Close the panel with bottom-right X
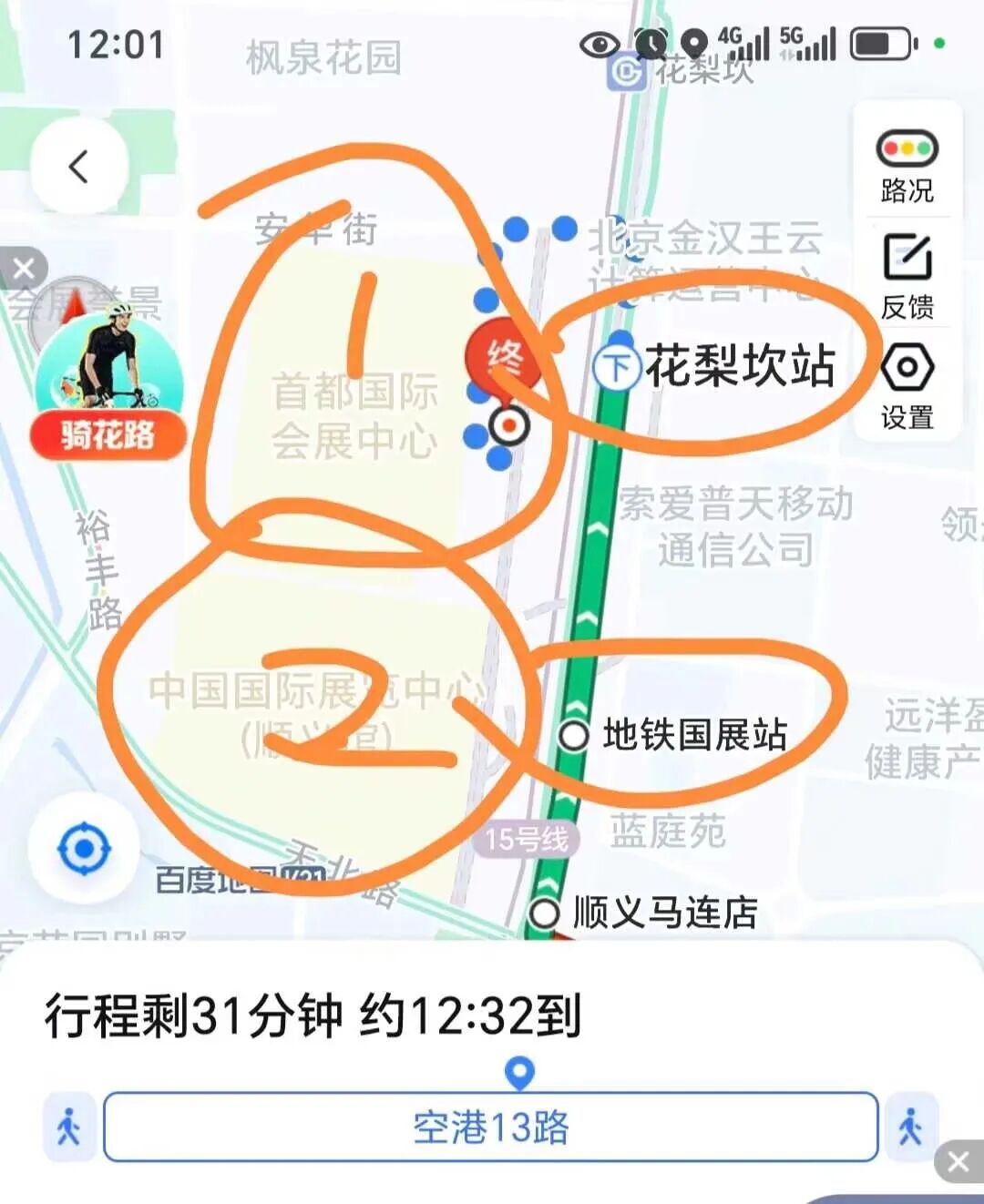 click(x=958, y=1161)
